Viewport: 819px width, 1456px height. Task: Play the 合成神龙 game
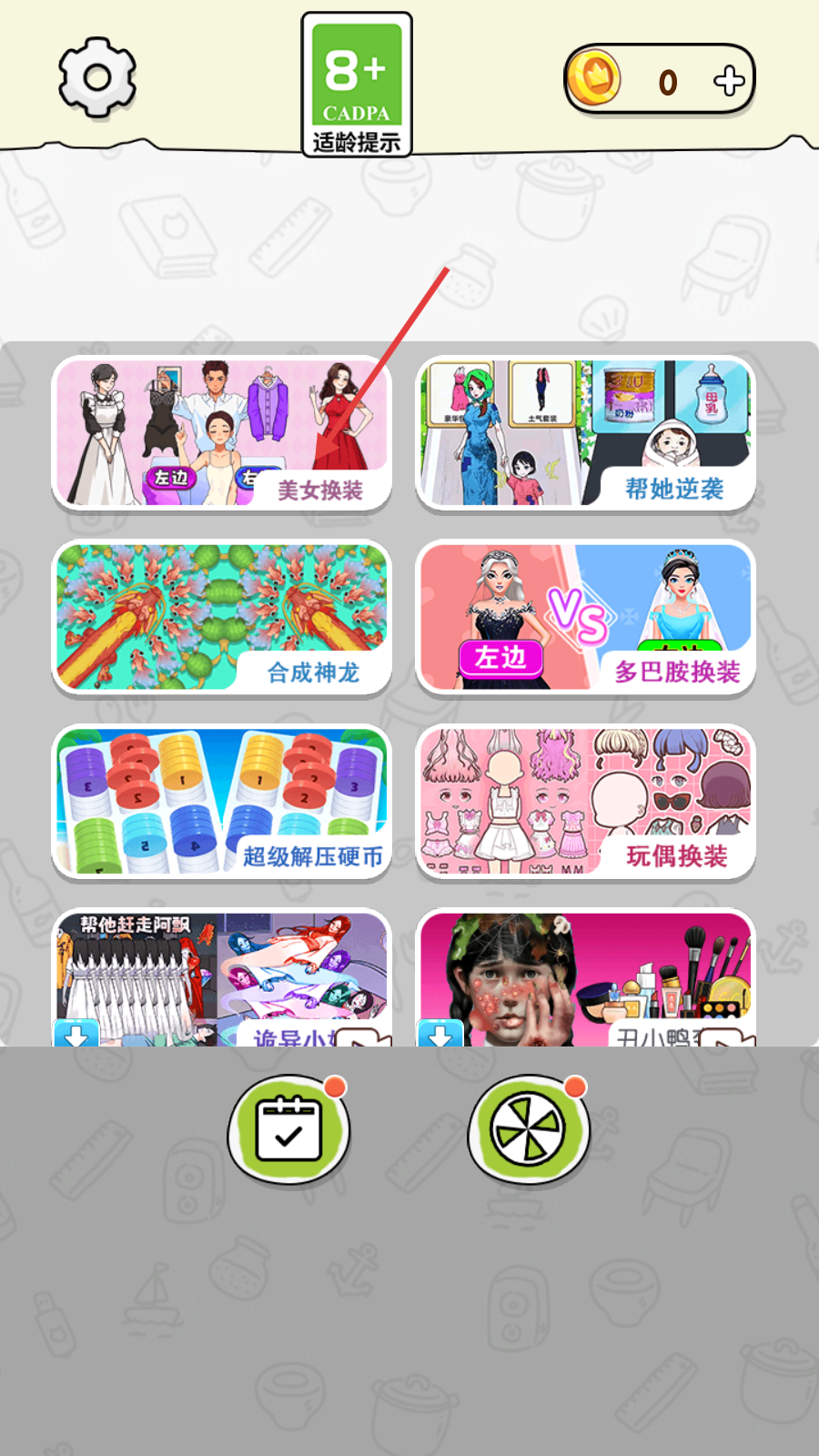pyautogui.click(x=222, y=618)
